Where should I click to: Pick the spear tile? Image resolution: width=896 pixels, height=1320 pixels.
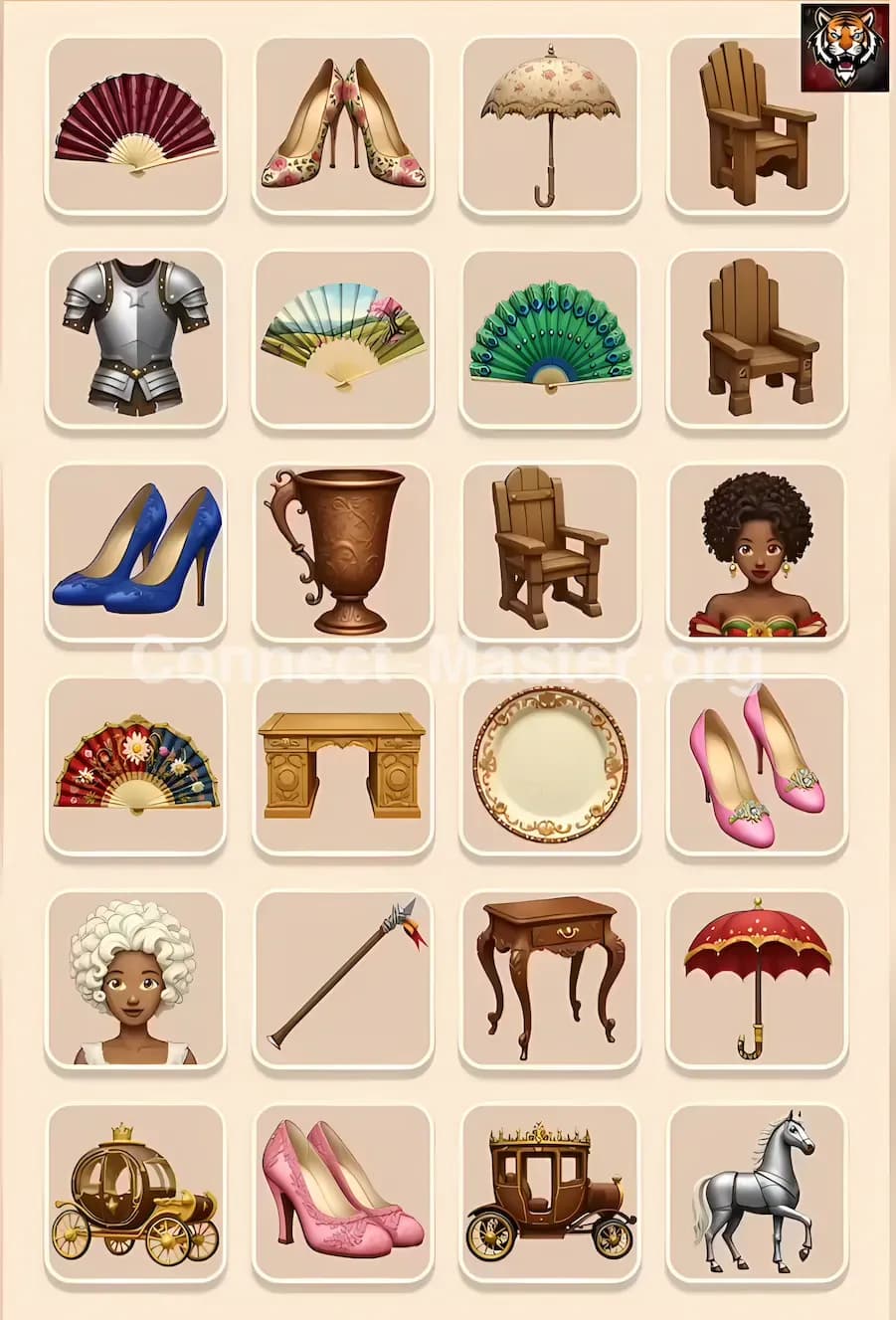coord(343,980)
